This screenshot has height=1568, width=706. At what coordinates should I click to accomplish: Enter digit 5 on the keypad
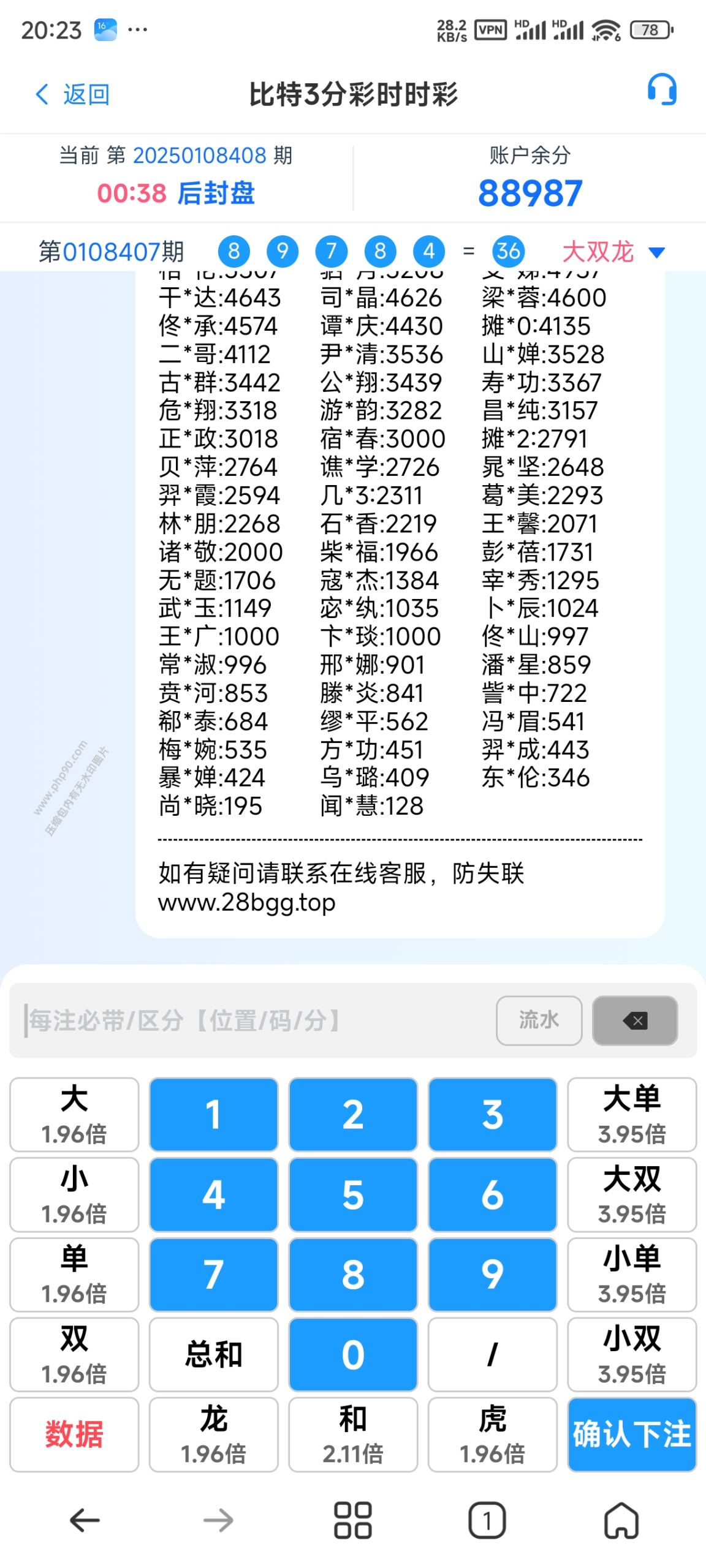(353, 1194)
